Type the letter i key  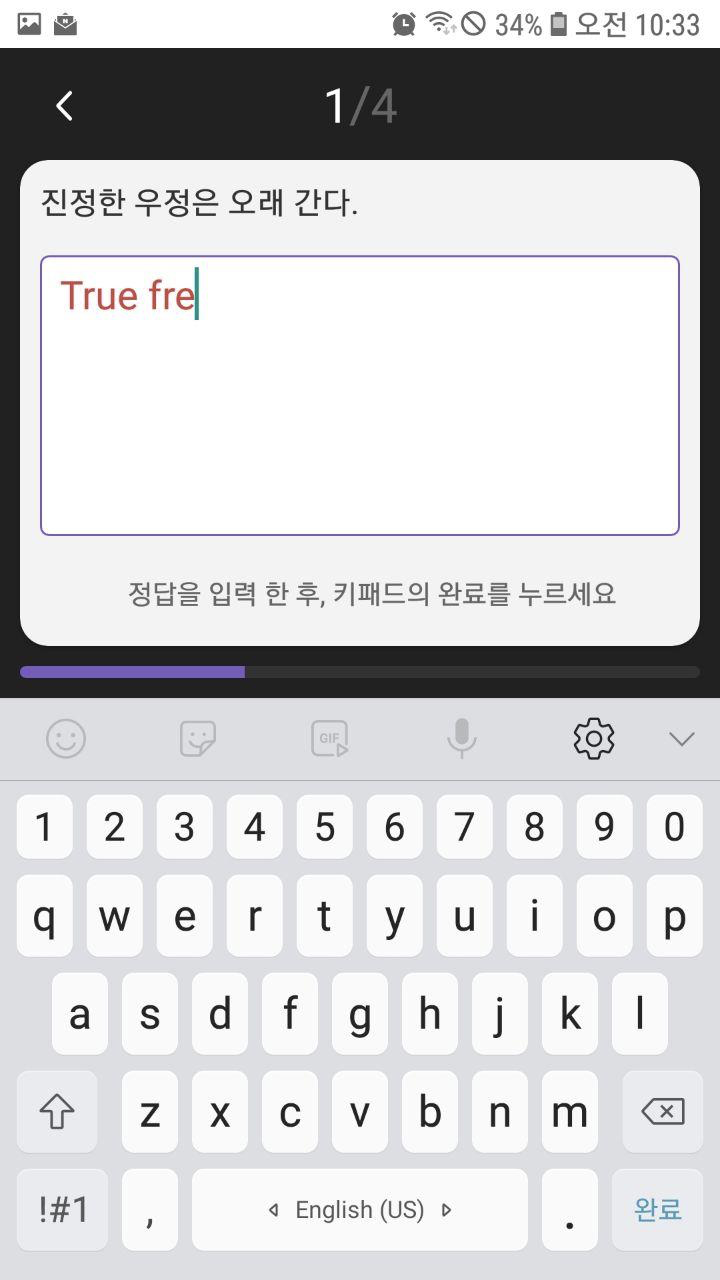[535, 917]
